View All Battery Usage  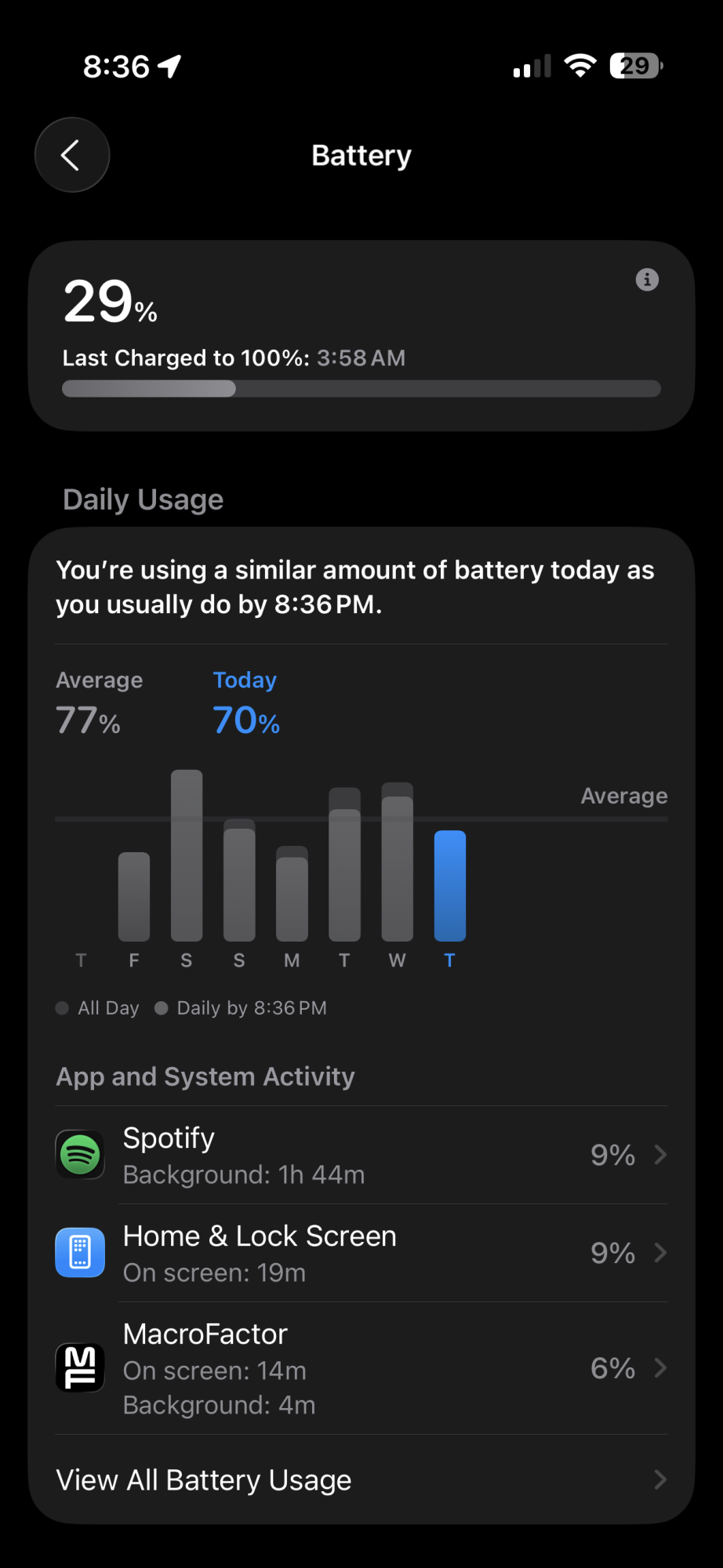pyautogui.click(x=361, y=1480)
